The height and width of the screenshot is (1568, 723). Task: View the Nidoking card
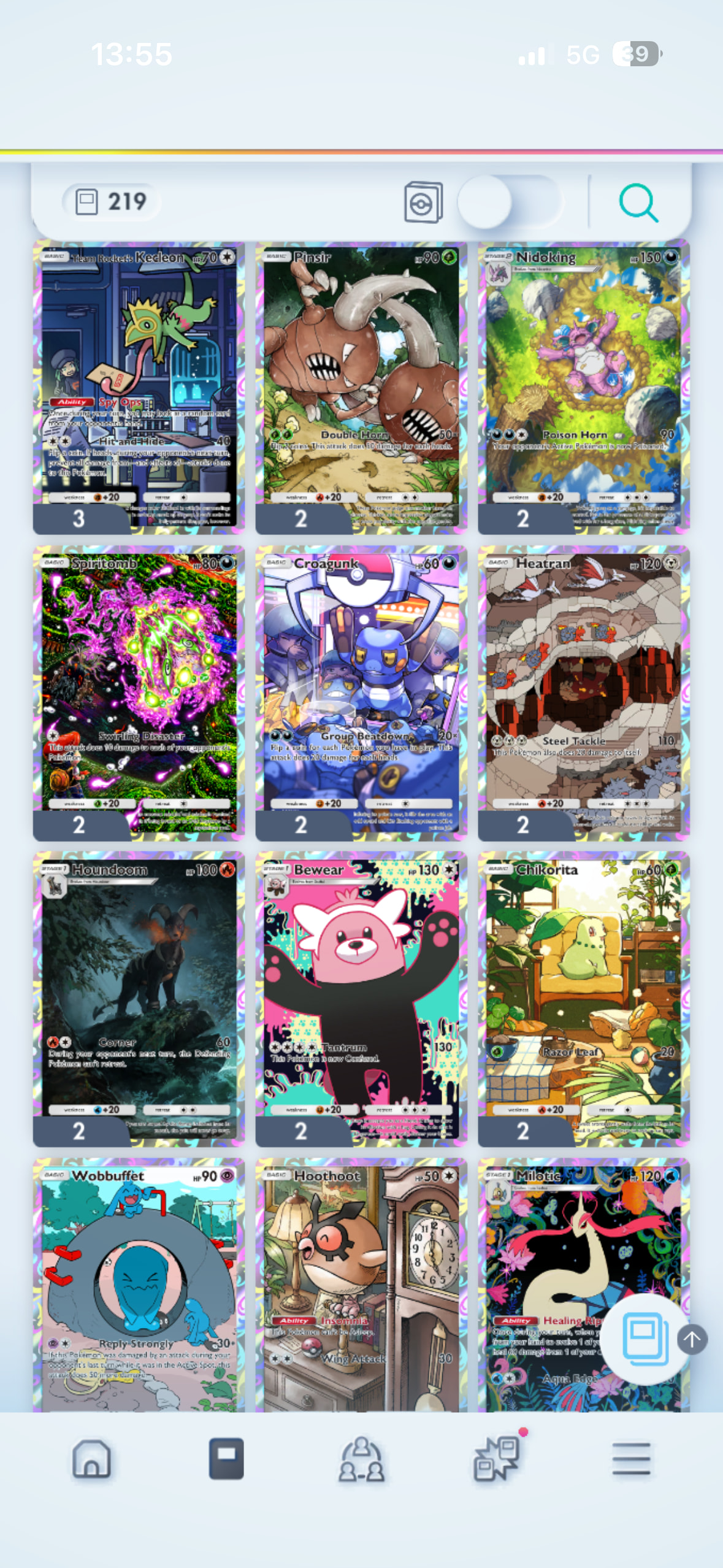[583, 387]
